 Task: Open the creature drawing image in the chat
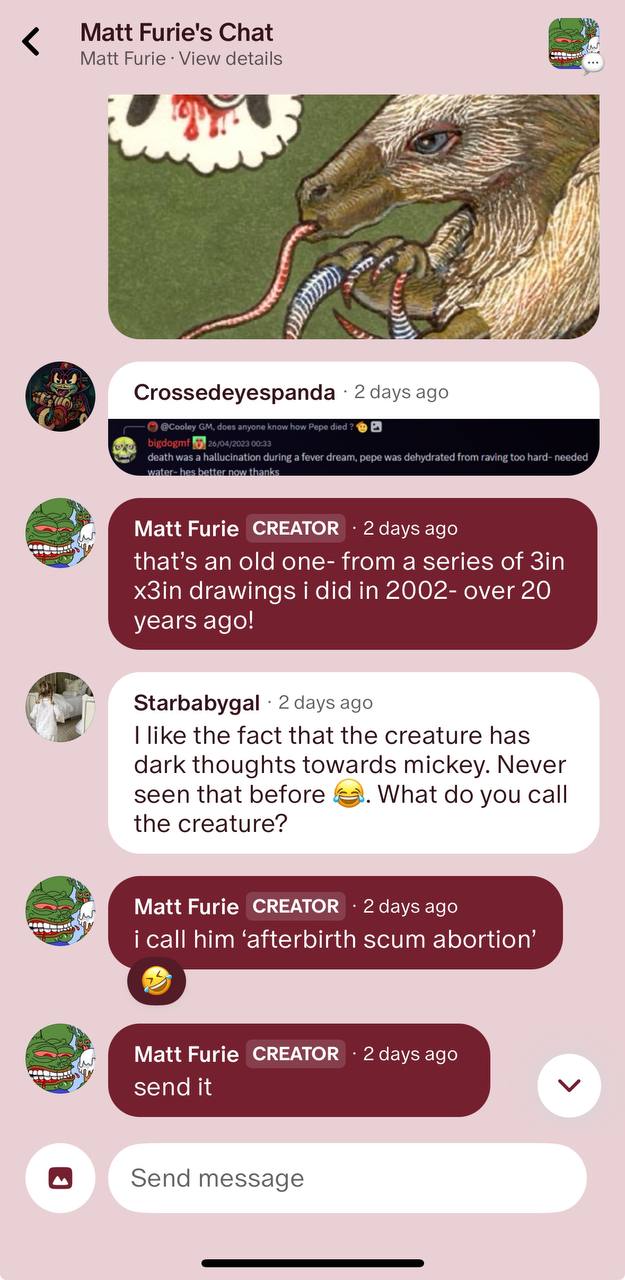point(354,216)
